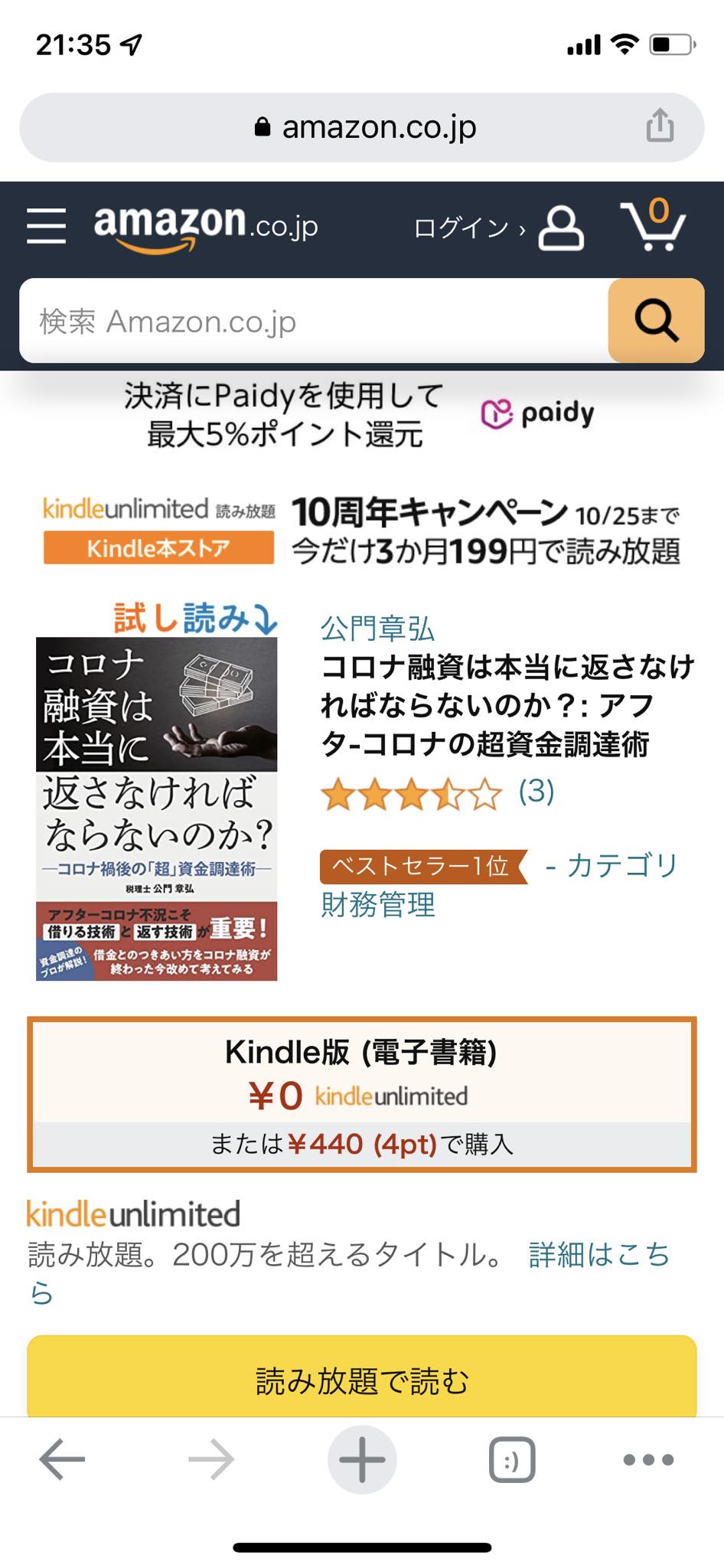Open the browser tab switcher
Screen dimensions: 724x1568
pyautogui.click(x=511, y=1461)
